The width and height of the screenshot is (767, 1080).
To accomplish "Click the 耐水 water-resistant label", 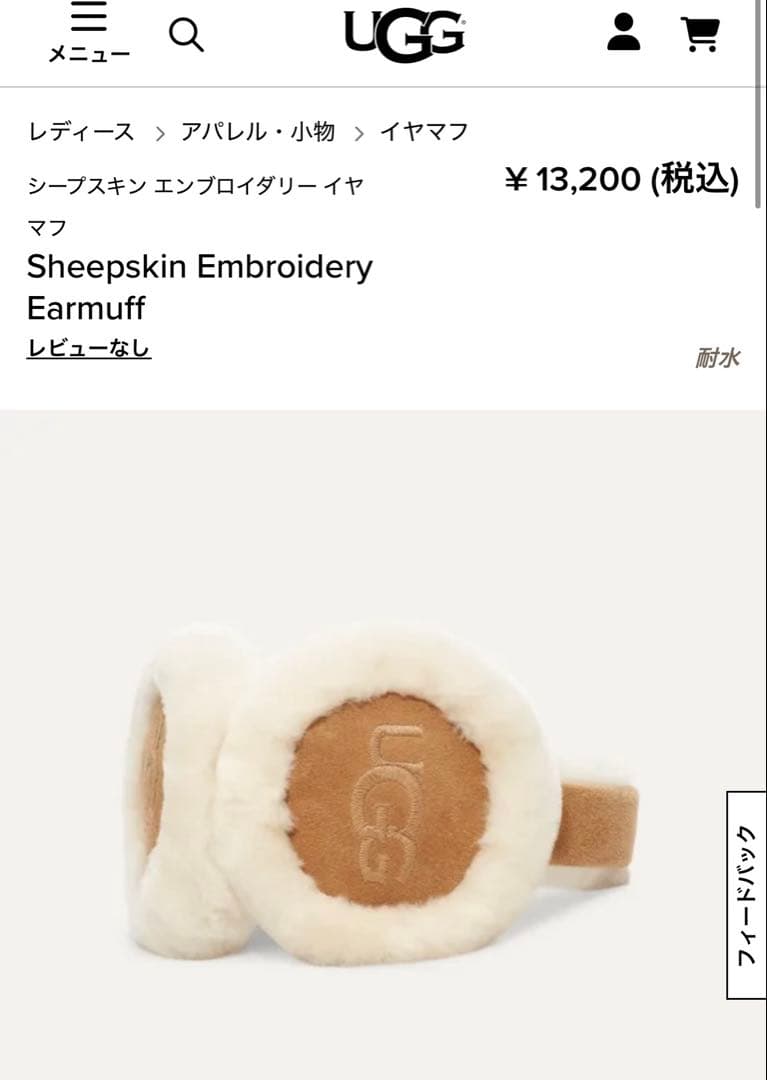I will pyautogui.click(x=717, y=356).
